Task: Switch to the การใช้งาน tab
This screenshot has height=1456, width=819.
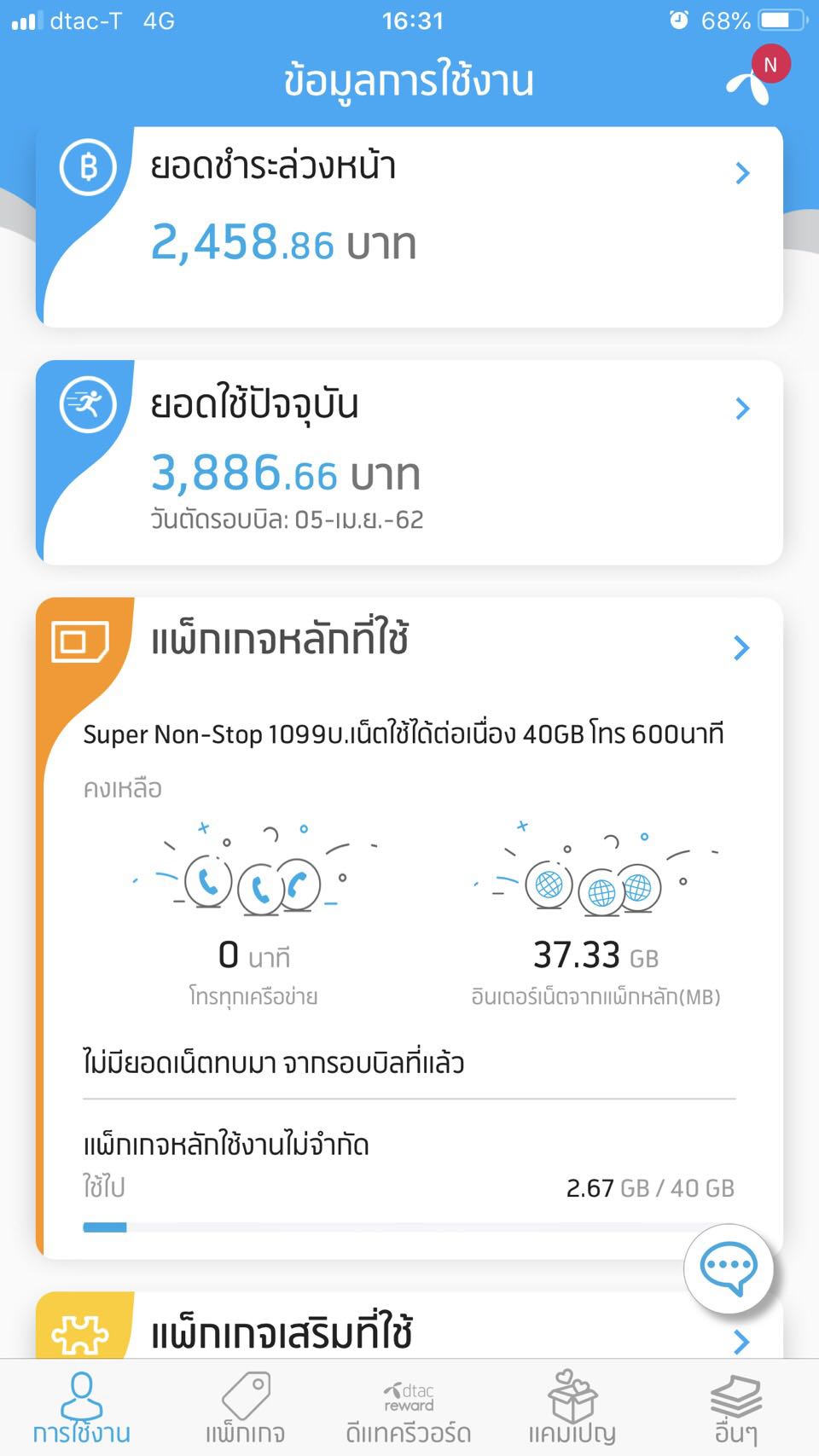Action: (82, 1408)
